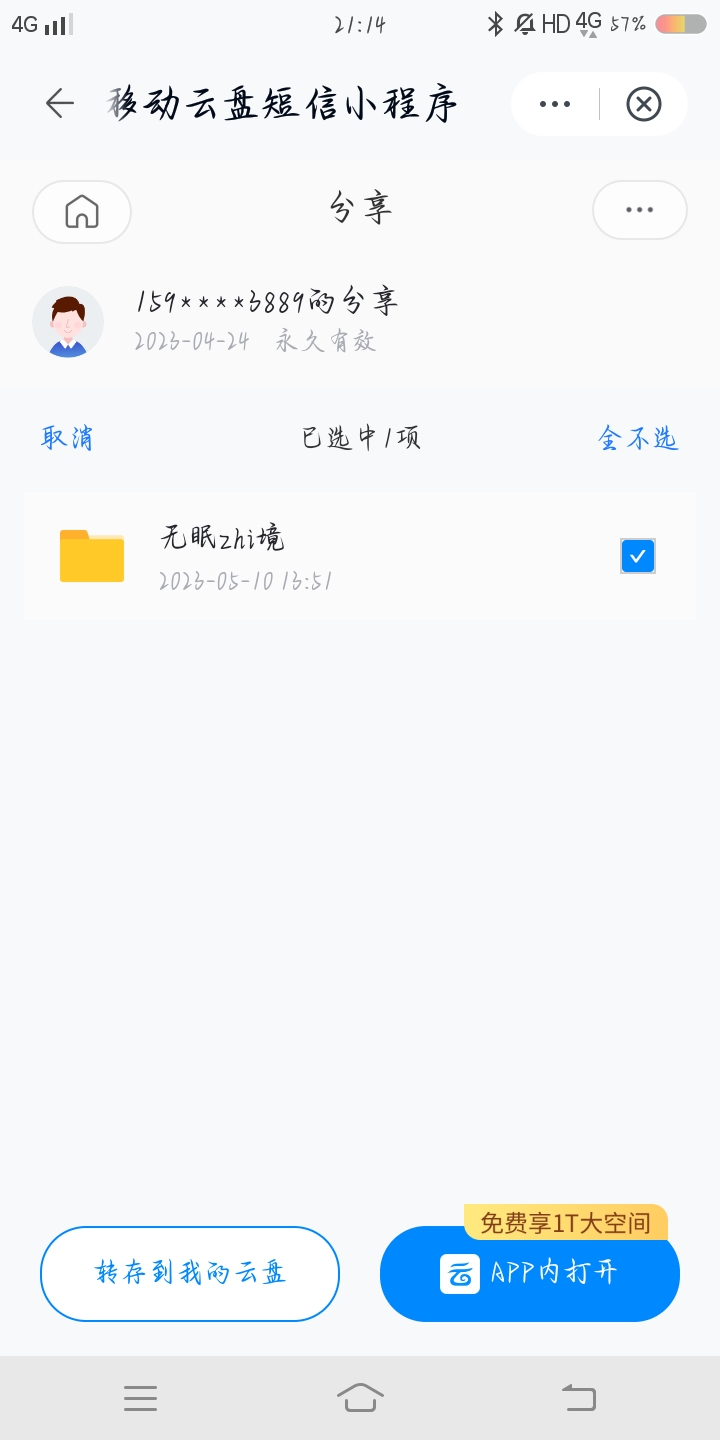Go to the home page via house icon
The width and height of the screenshot is (720, 1440).
coord(82,211)
